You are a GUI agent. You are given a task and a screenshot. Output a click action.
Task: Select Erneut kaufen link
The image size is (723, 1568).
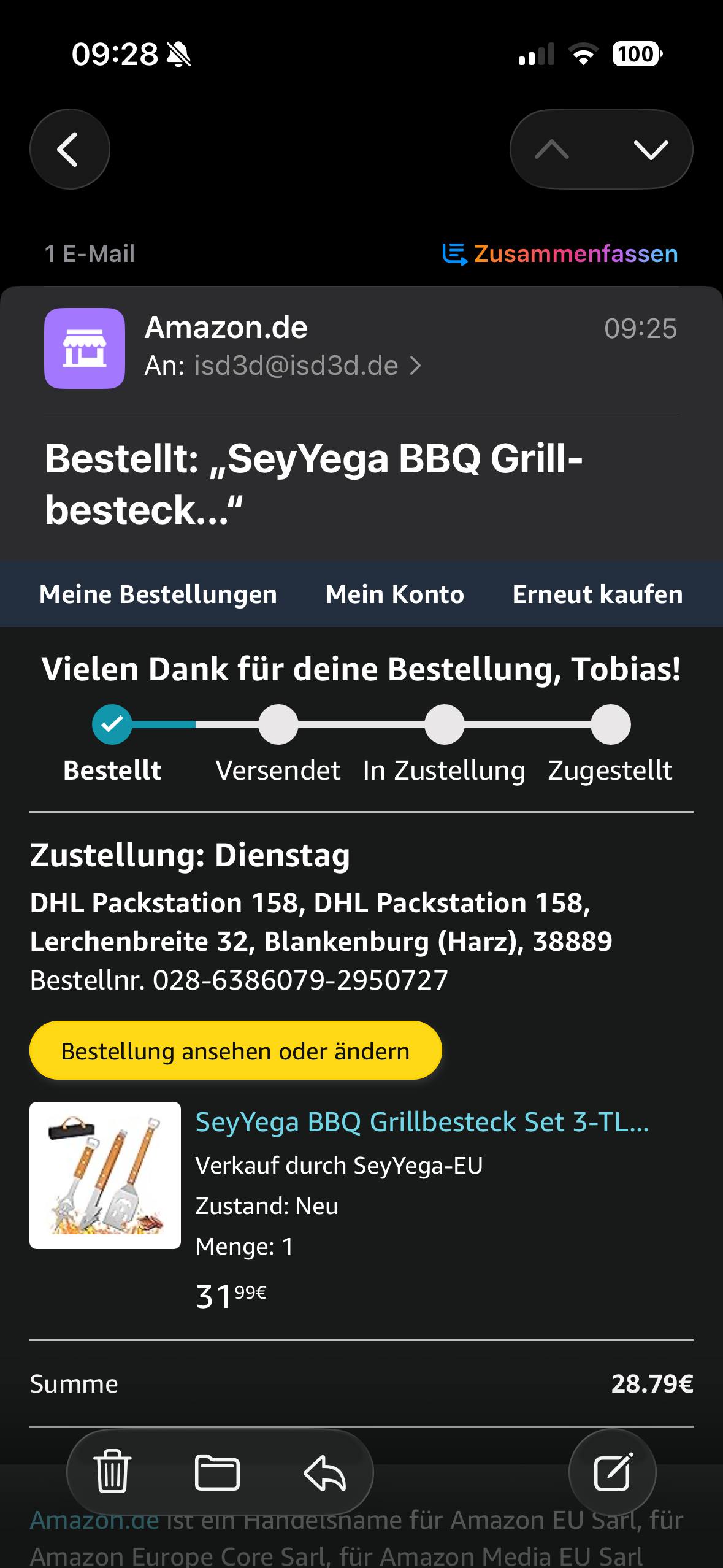(x=597, y=594)
